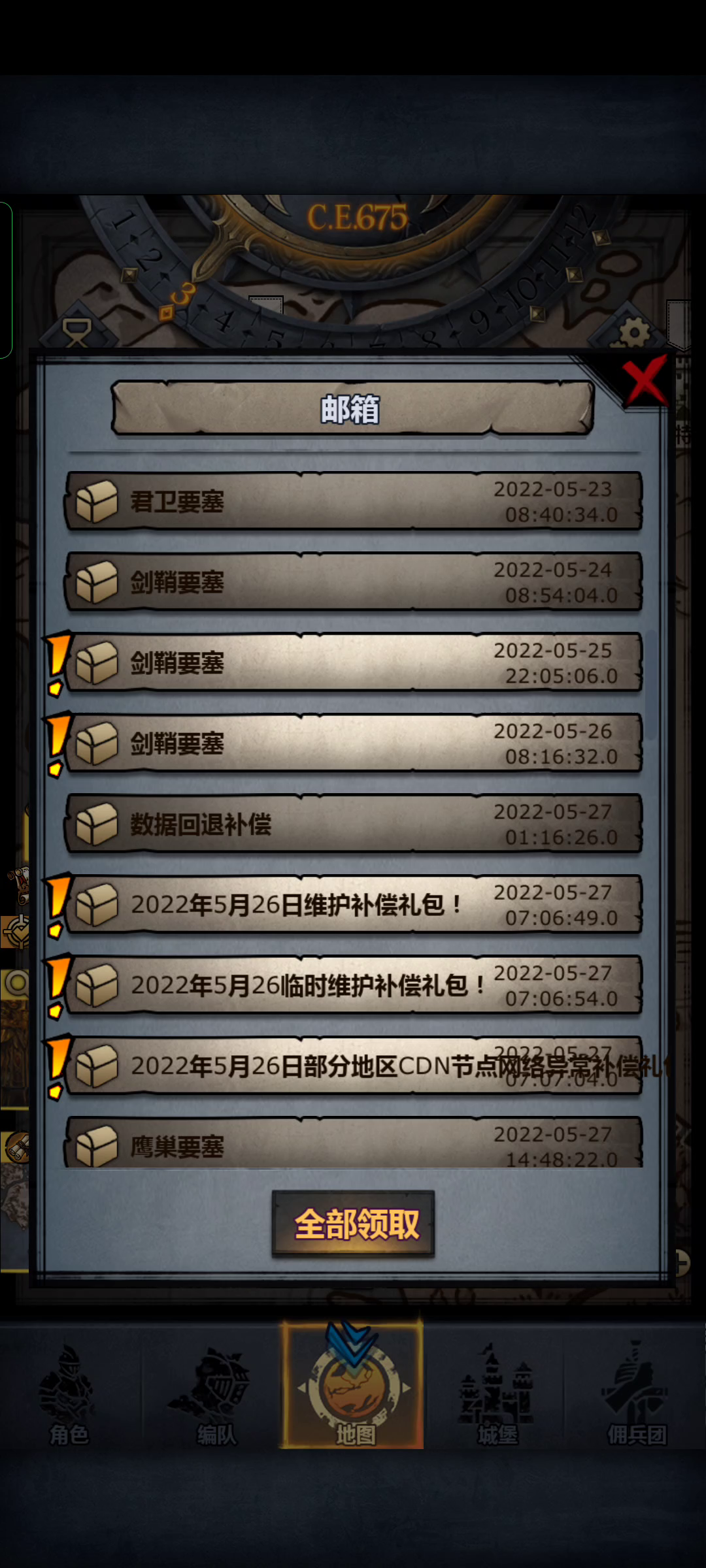Select the 地图 tab
The image size is (706, 1568).
[x=353, y=1385]
